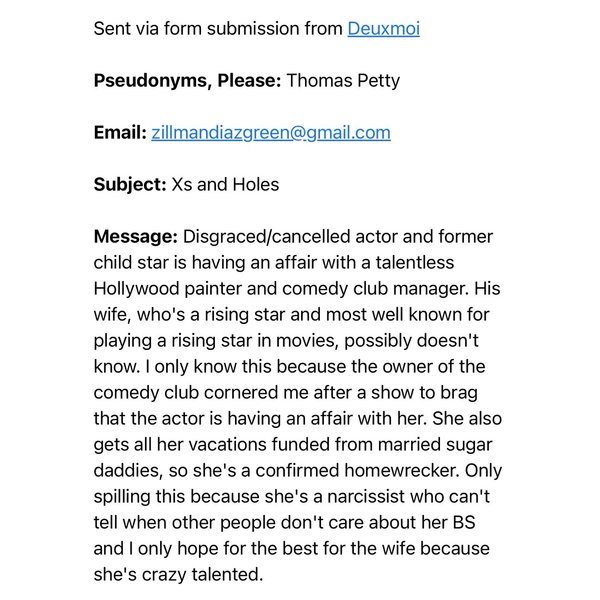Screen dimensions: 600x600
Task: Tap the zillmandiazgreen@gmail.com email link
Action: [x=270, y=132]
